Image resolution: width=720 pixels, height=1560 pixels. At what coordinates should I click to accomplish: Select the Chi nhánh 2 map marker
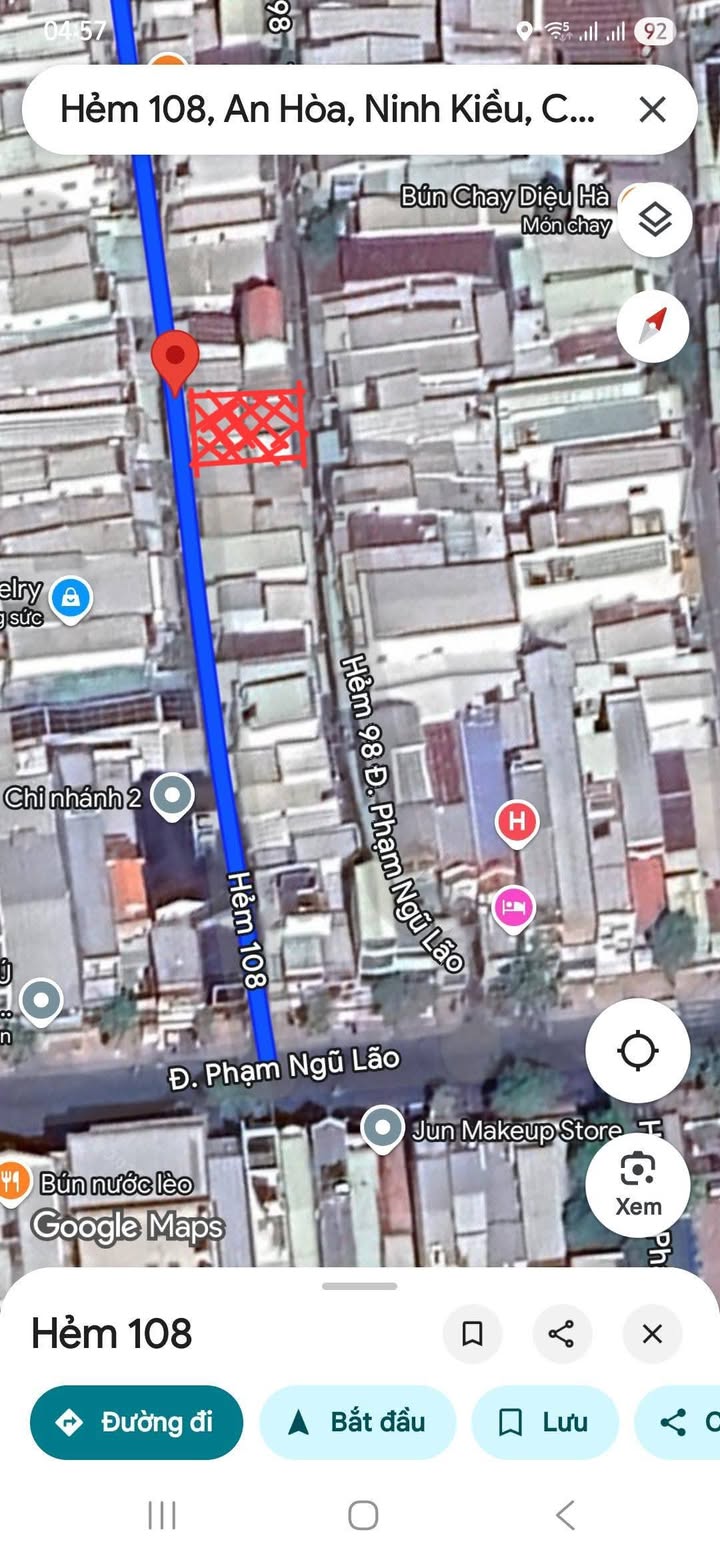coord(173,797)
